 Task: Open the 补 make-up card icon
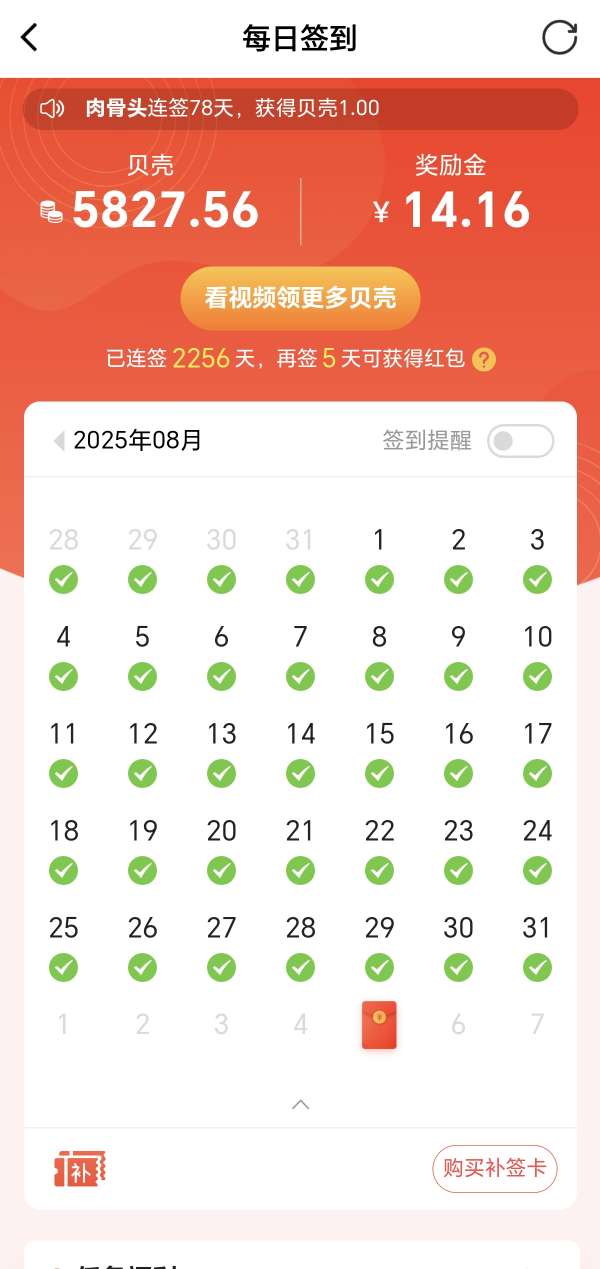coord(80,1169)
